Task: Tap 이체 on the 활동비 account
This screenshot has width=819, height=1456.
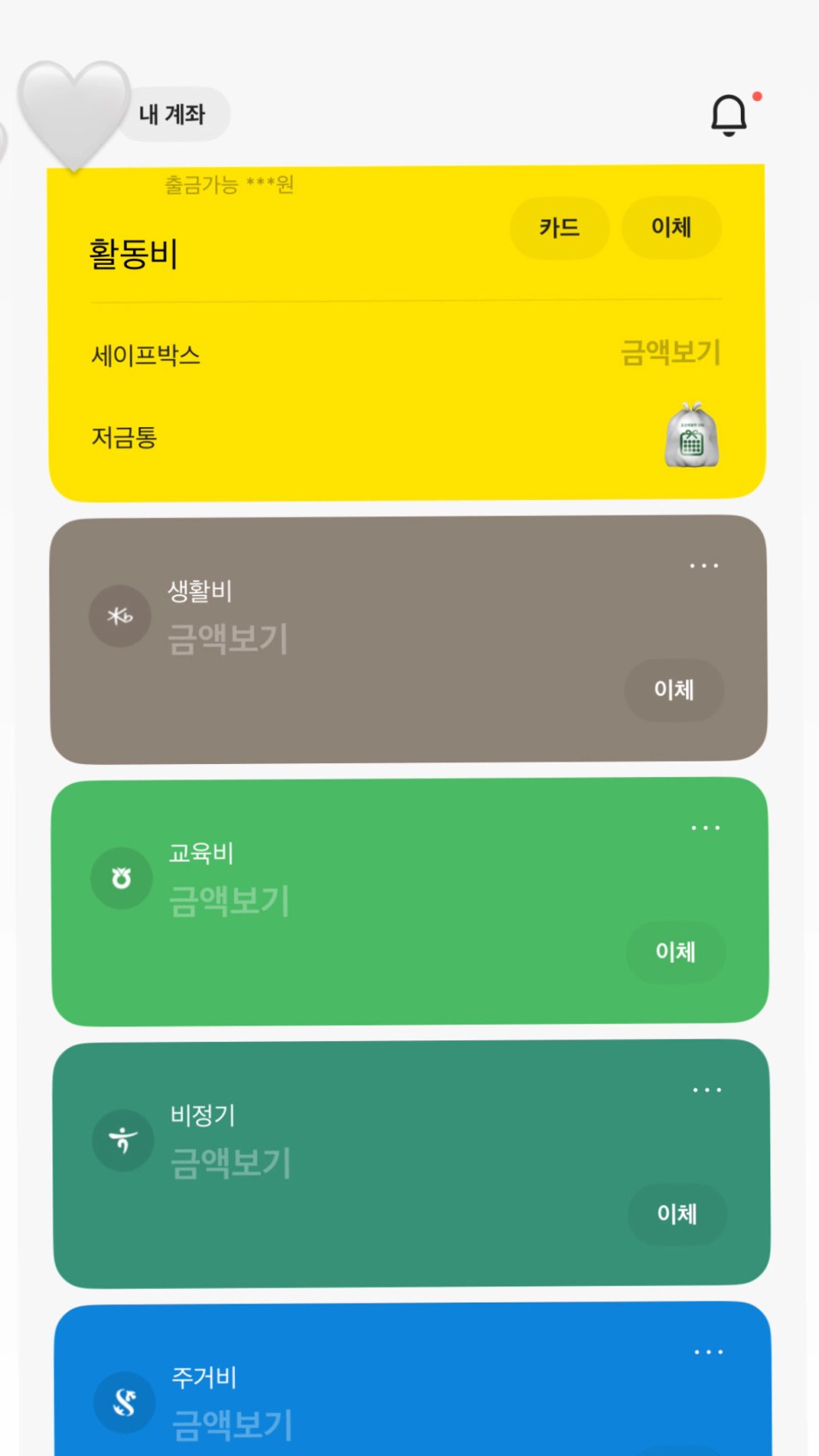Action: tap(671, 227)
